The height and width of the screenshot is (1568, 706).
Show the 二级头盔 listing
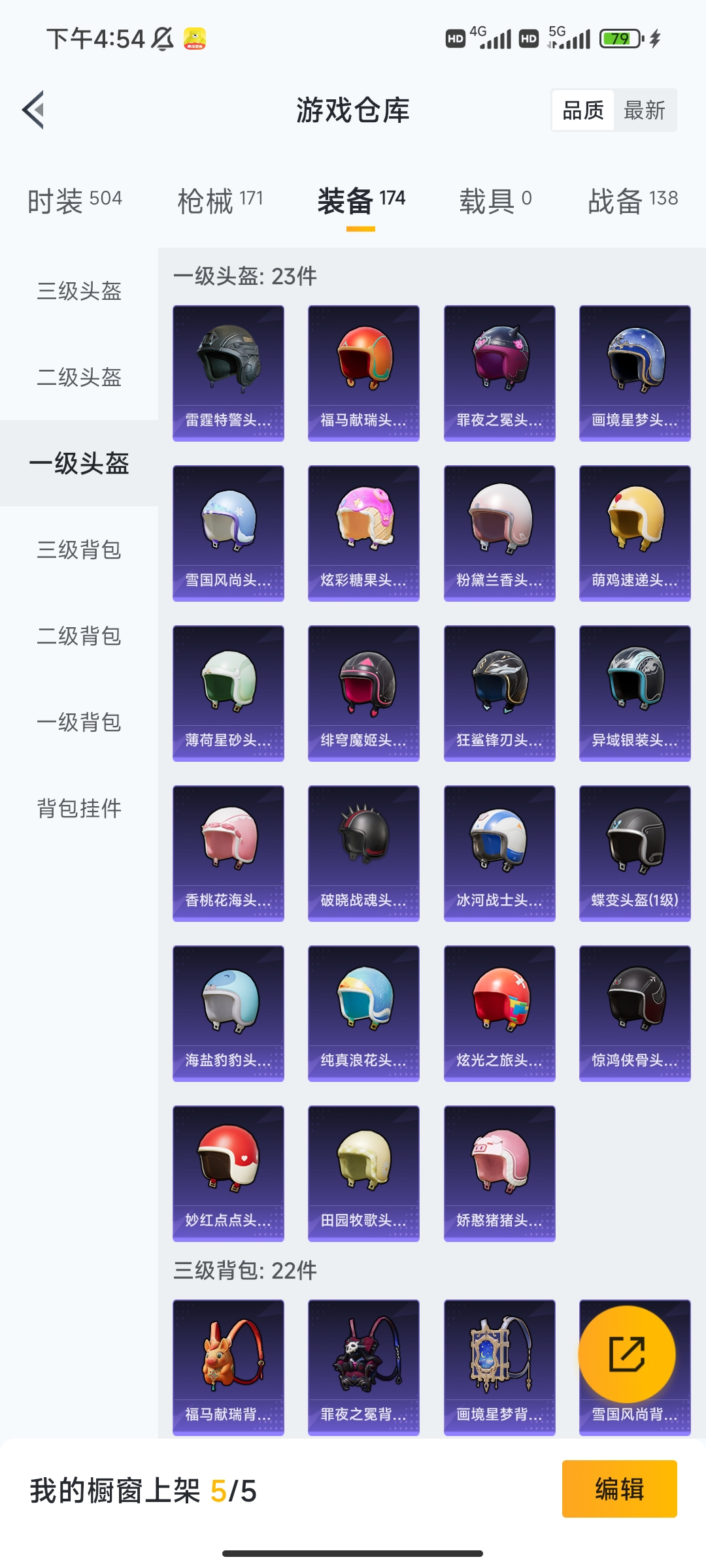[x=78, y=378]
